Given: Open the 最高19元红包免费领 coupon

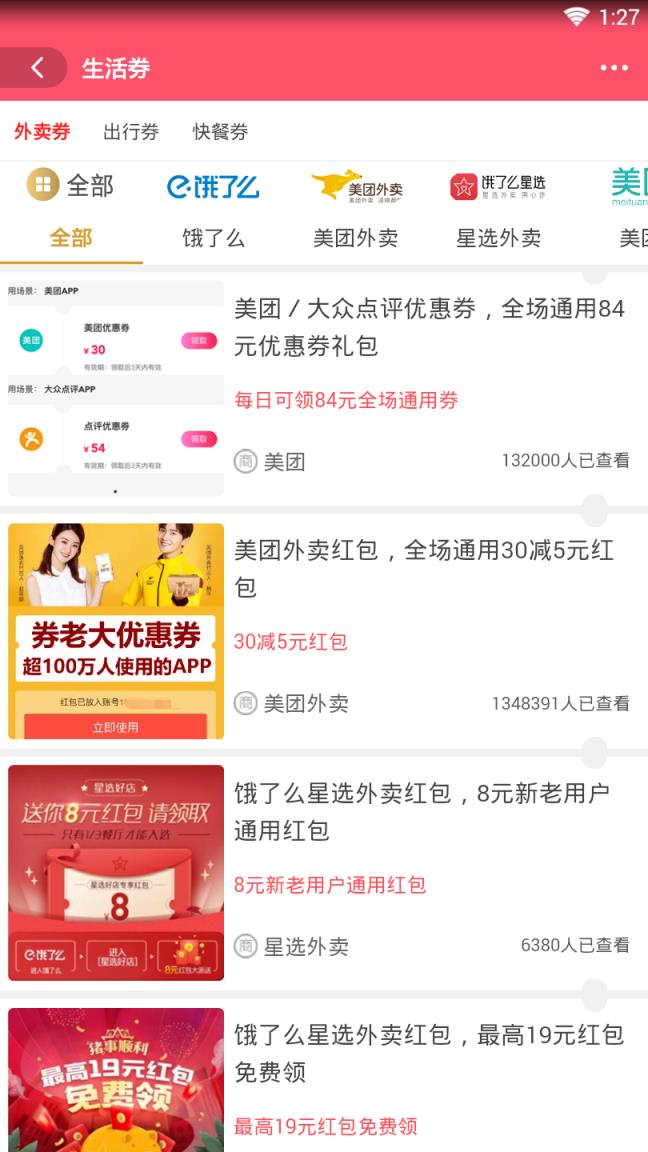Looking at the screenshot, I should point(429,1053).
